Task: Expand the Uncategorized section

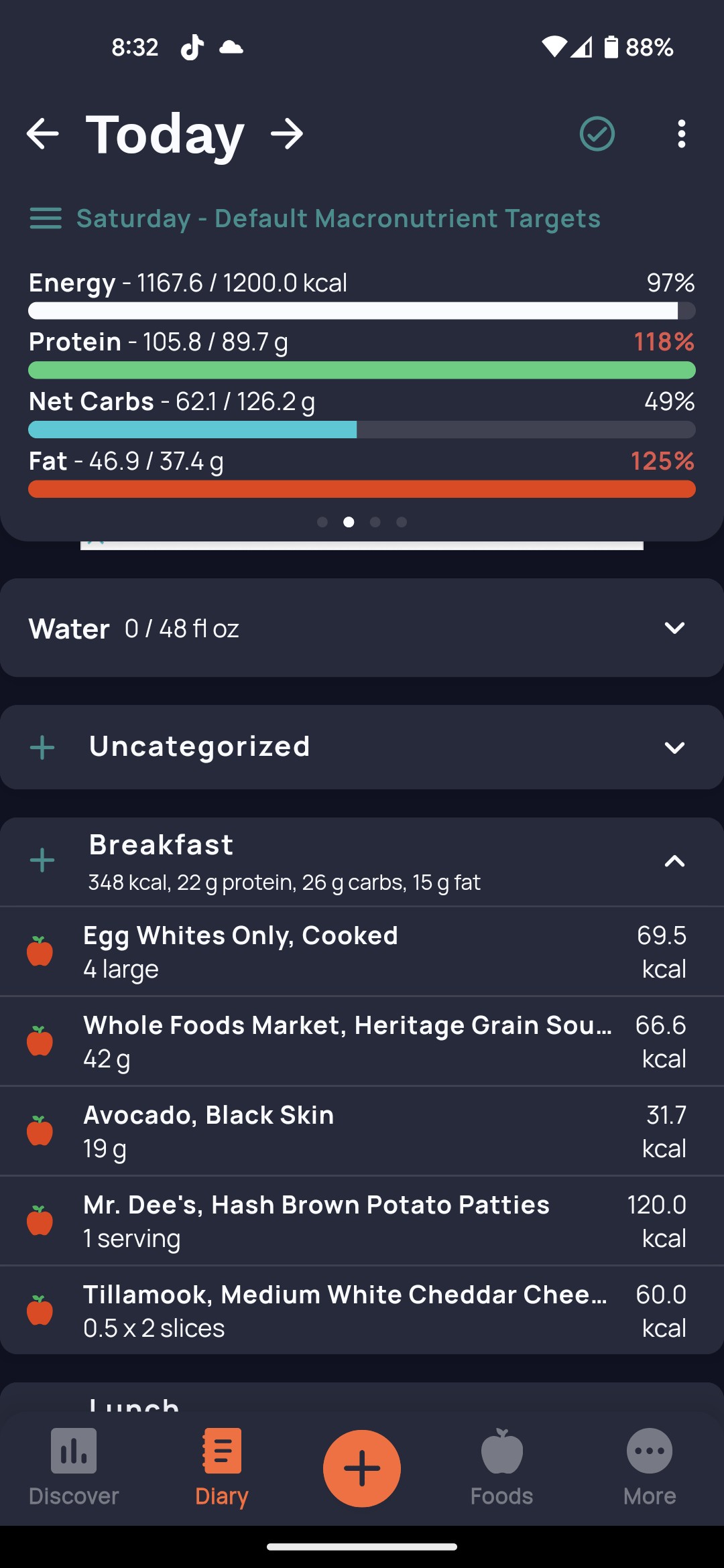Action: click(674, 747)
